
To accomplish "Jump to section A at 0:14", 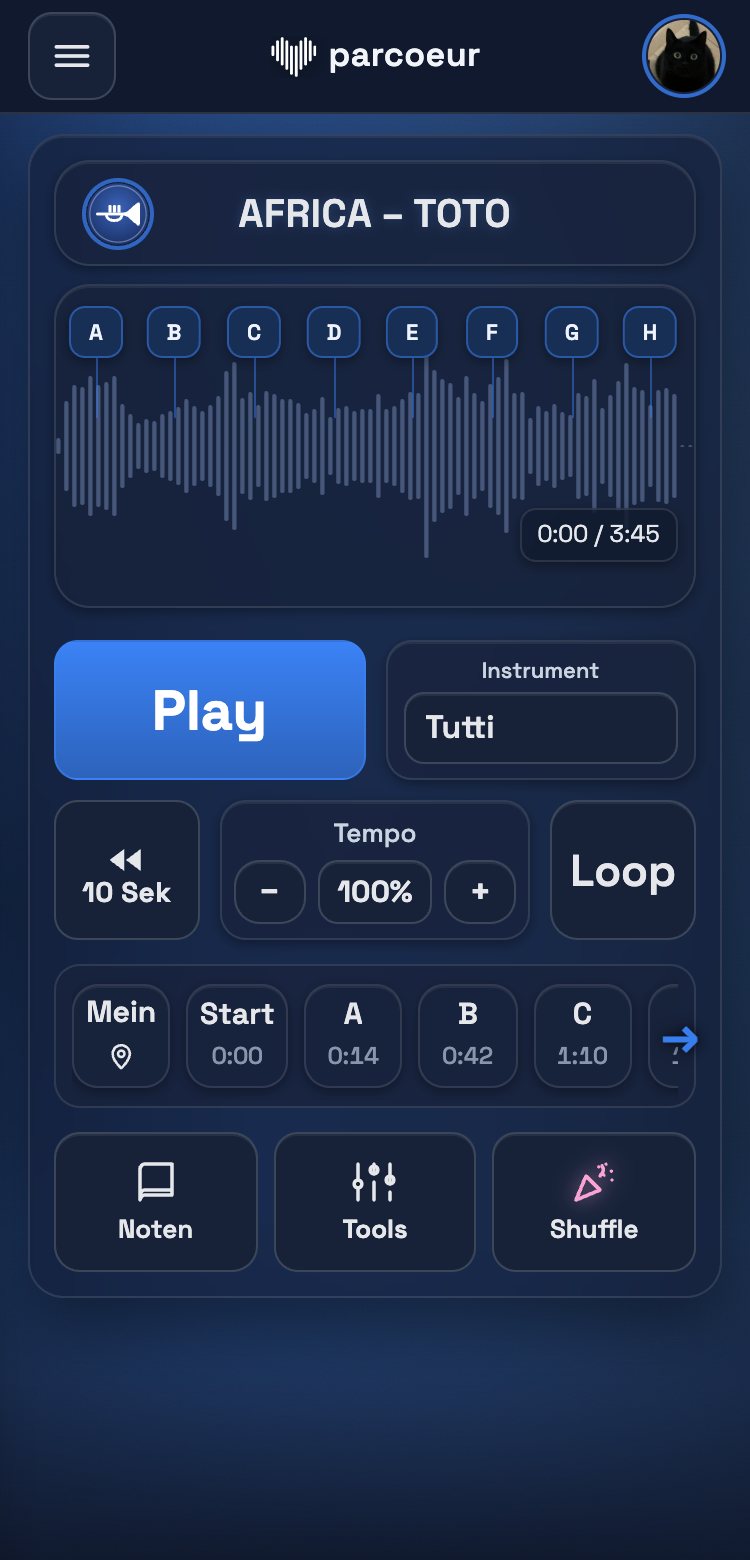I will click(353, 1036).
